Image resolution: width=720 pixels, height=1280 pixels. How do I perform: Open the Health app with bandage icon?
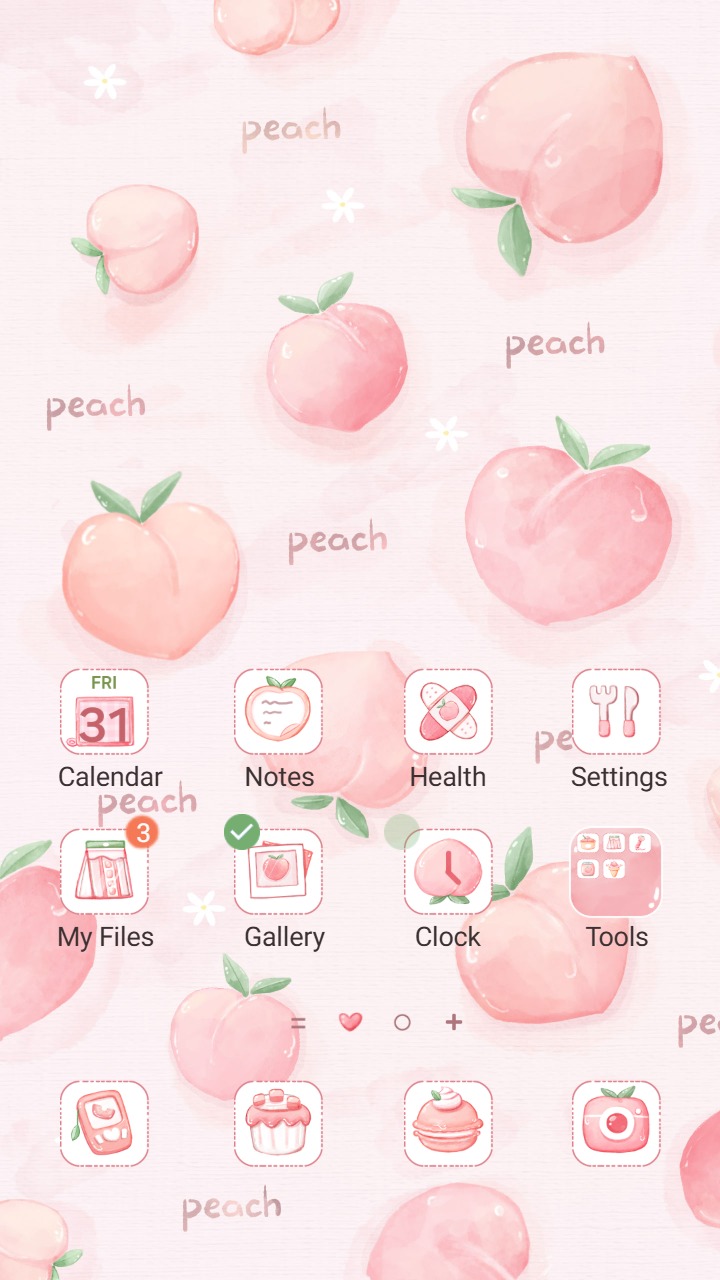447,712
